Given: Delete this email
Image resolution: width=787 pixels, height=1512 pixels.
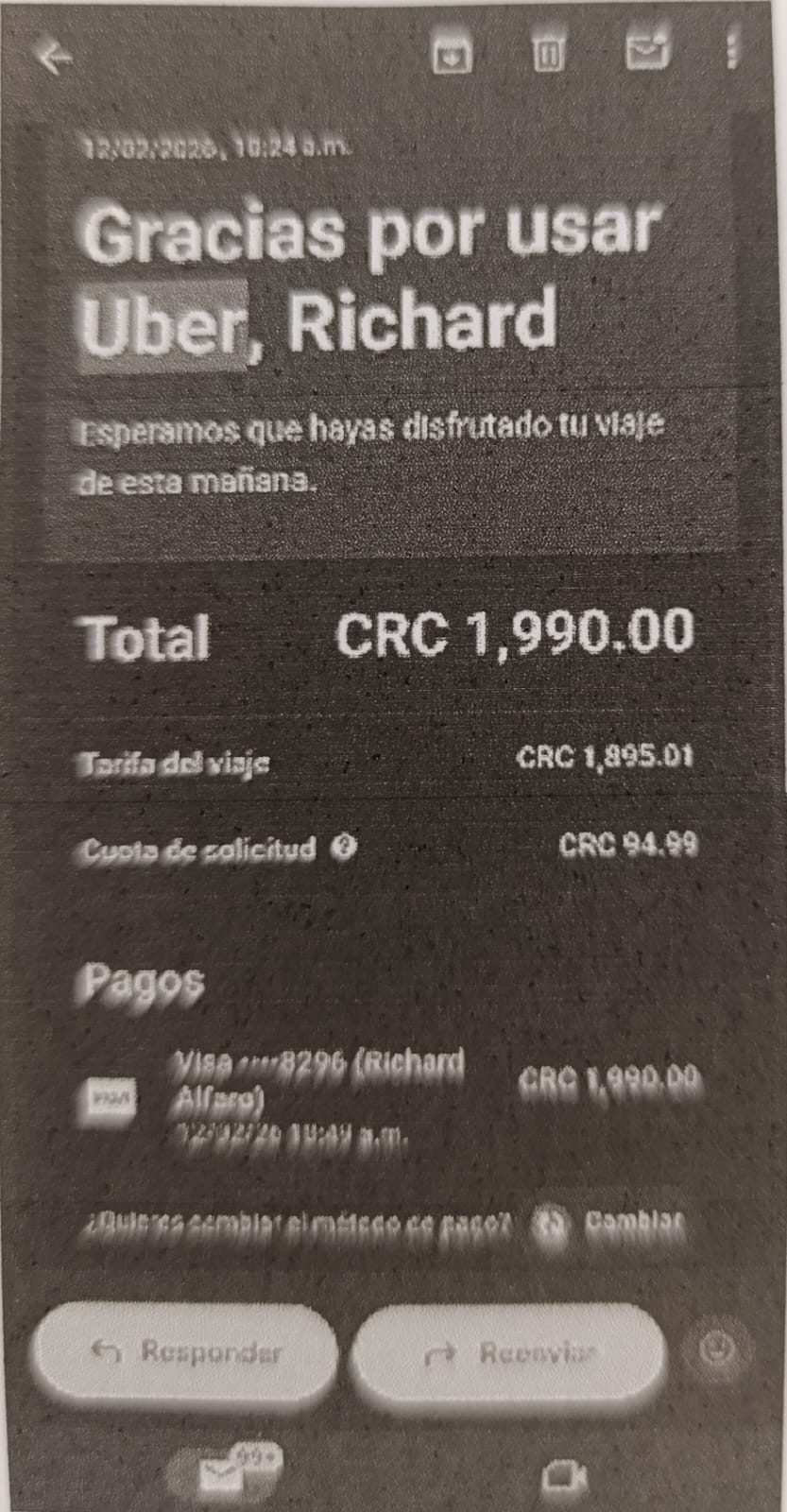Looking at the screenshot, I should 548,54.
